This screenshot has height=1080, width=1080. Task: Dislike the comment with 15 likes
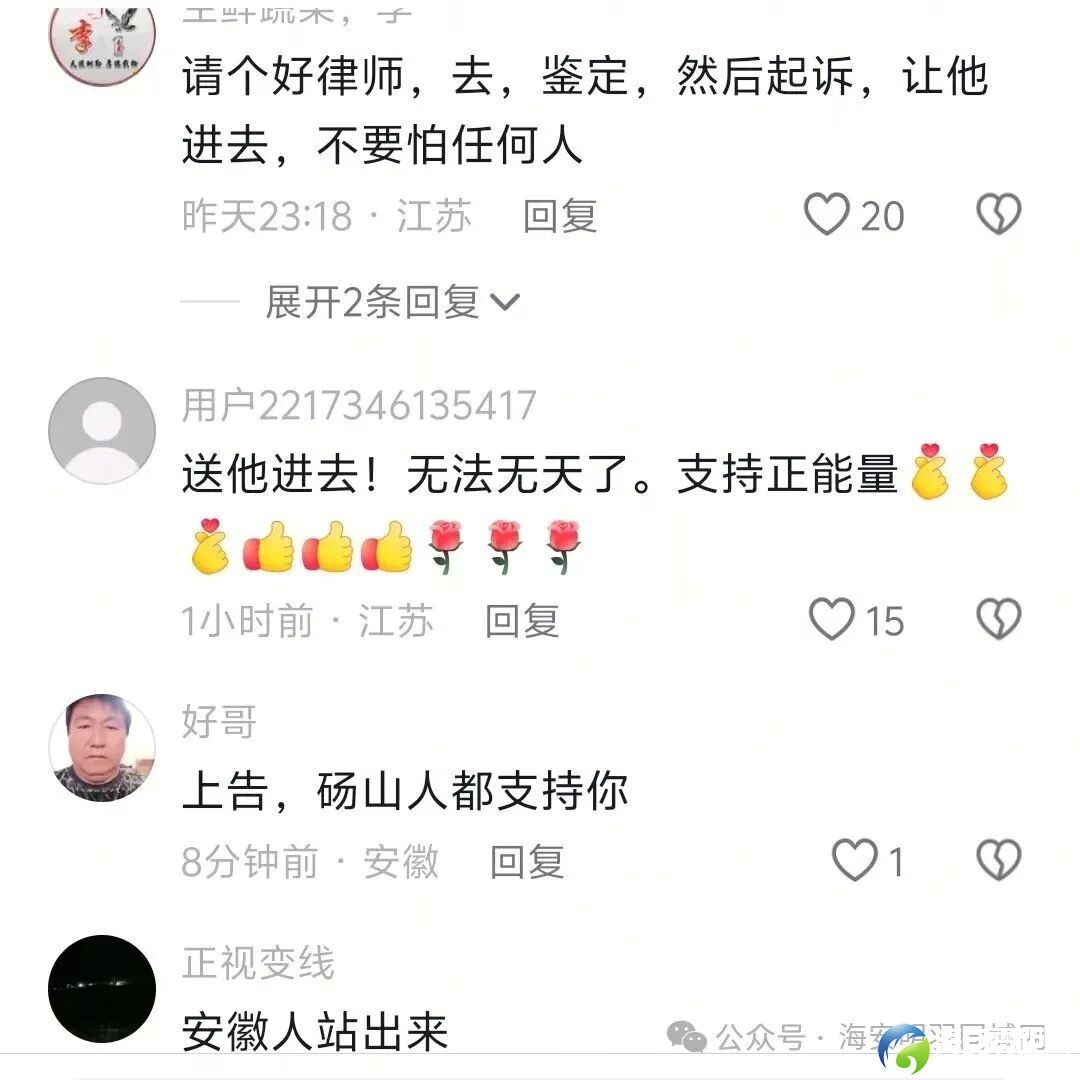click(x=998, y=620)
